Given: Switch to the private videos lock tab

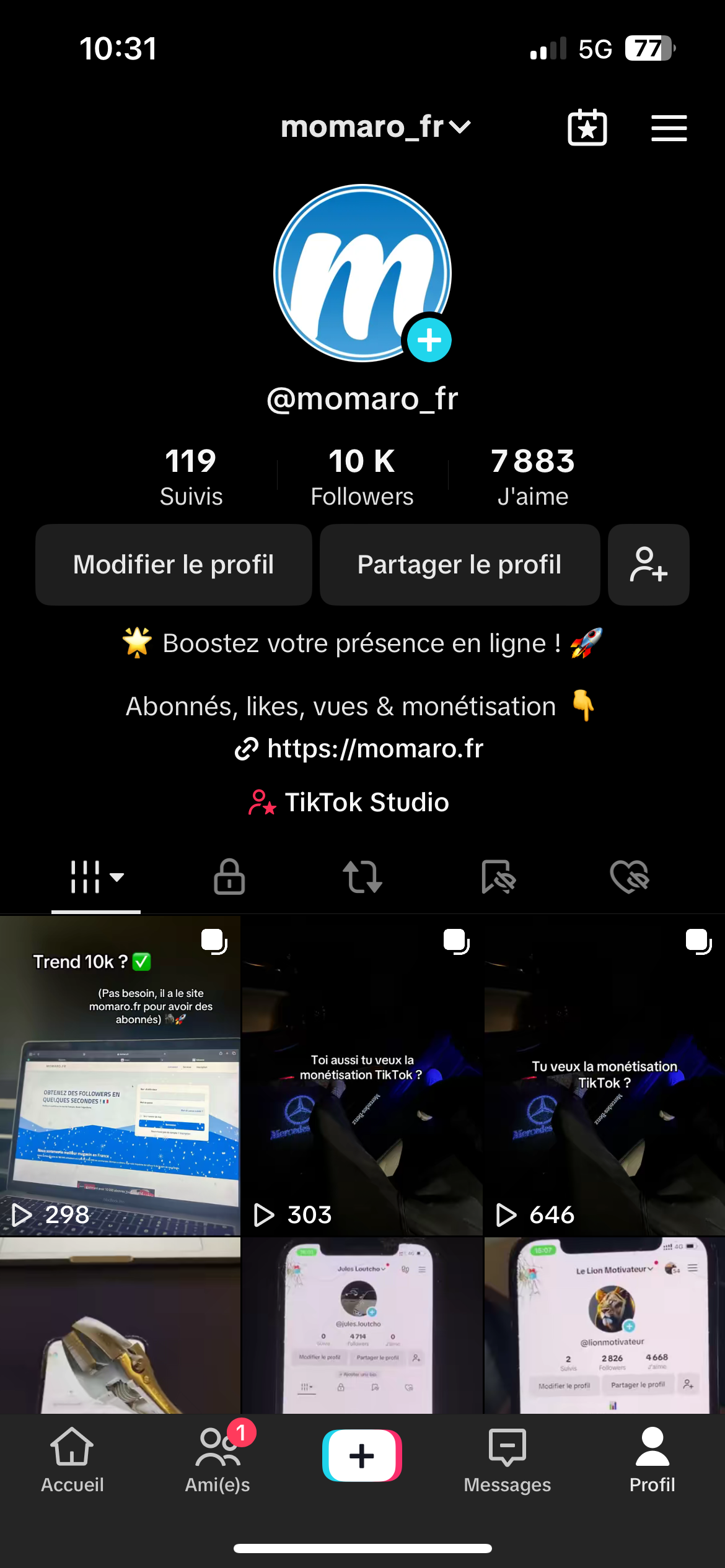Looking at the screenshot, I should [x=229, y=877].
